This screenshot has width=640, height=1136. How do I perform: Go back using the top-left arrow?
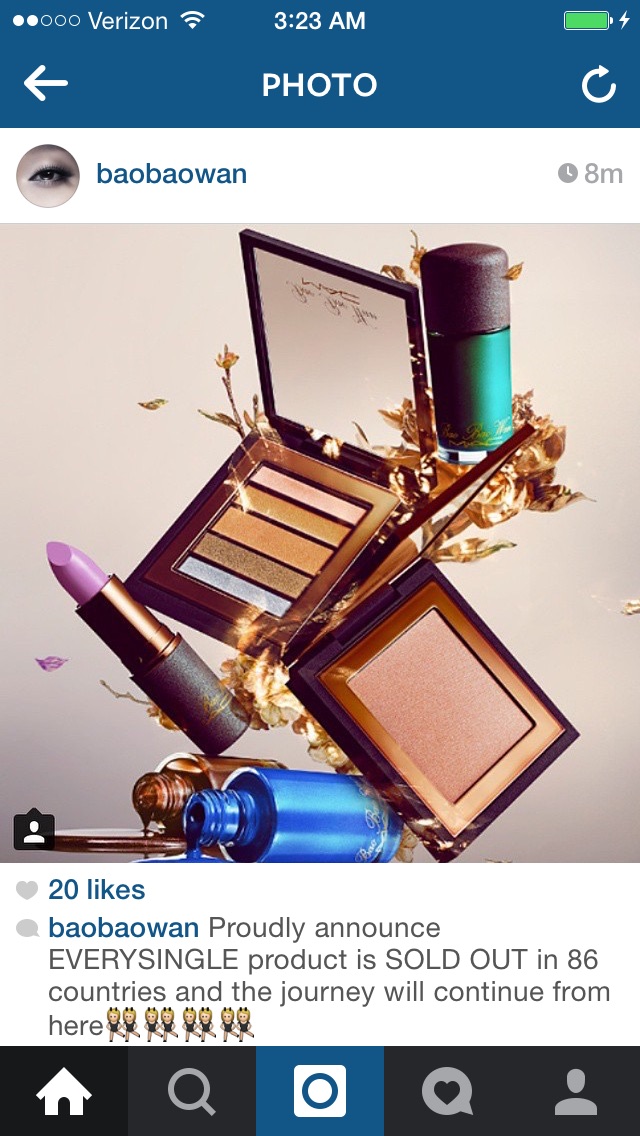coord(45,83)
